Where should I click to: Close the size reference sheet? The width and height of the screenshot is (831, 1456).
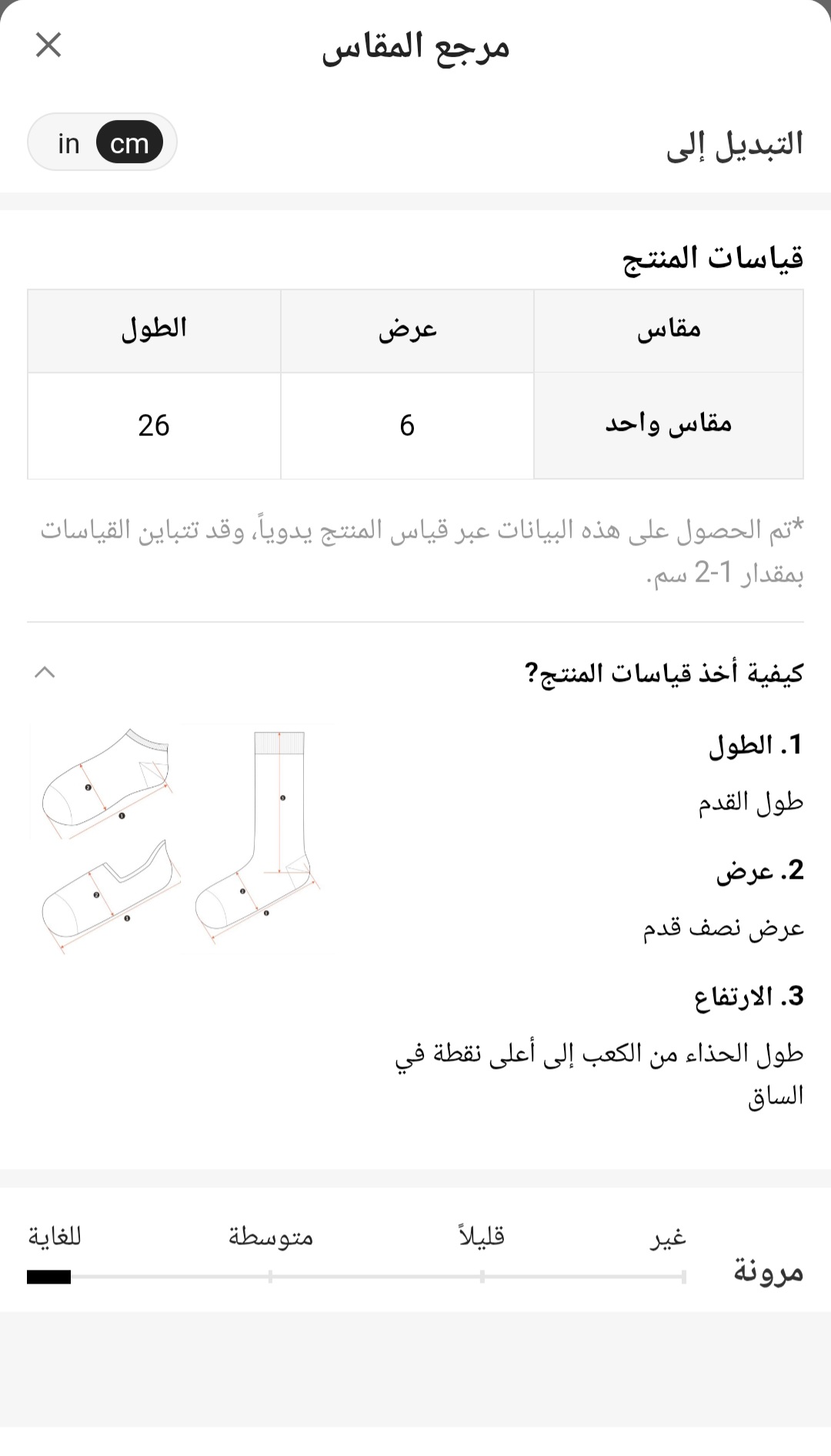[x=48, y=45]
